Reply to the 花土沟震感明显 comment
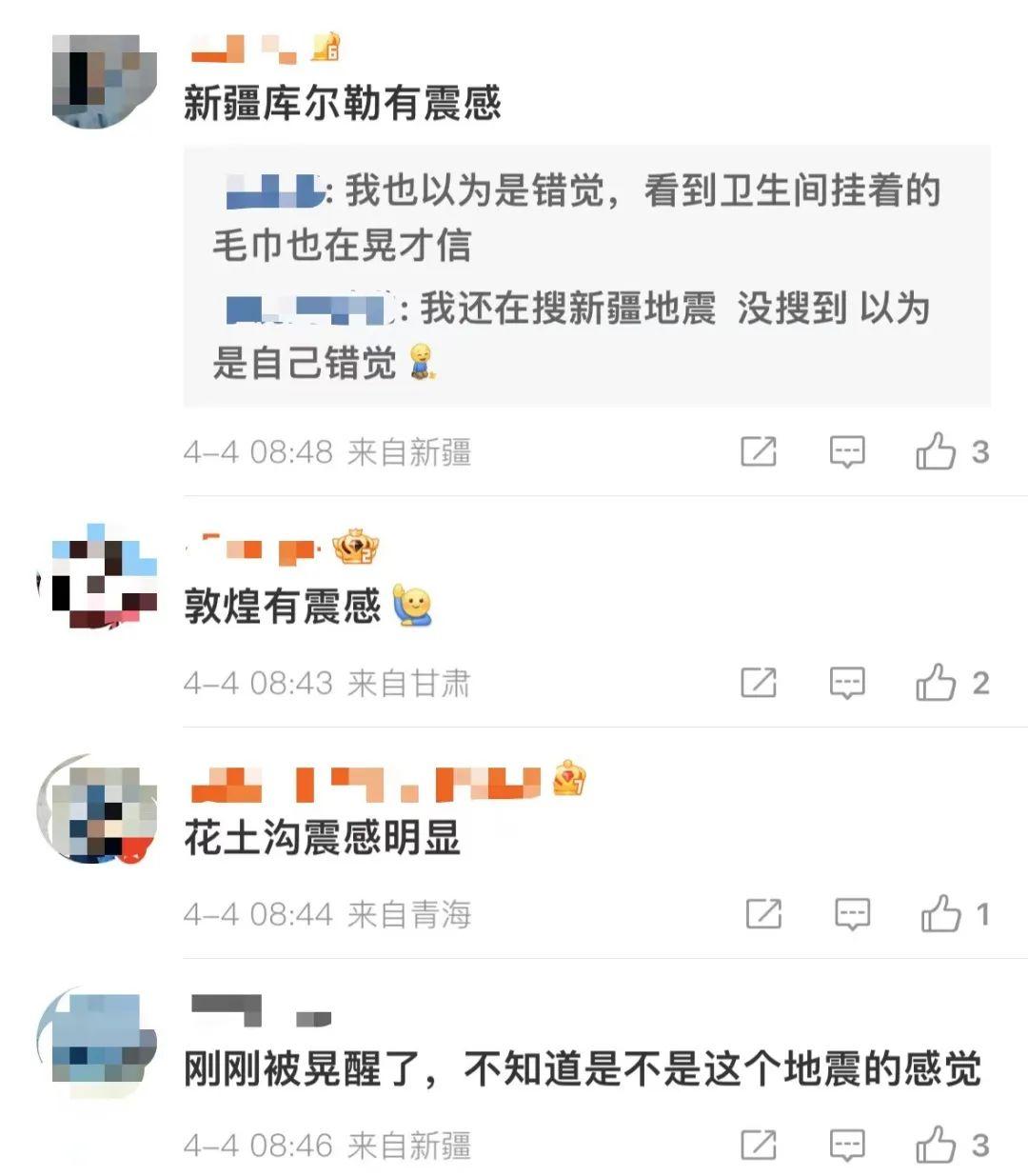 click(x=852, y=914)
